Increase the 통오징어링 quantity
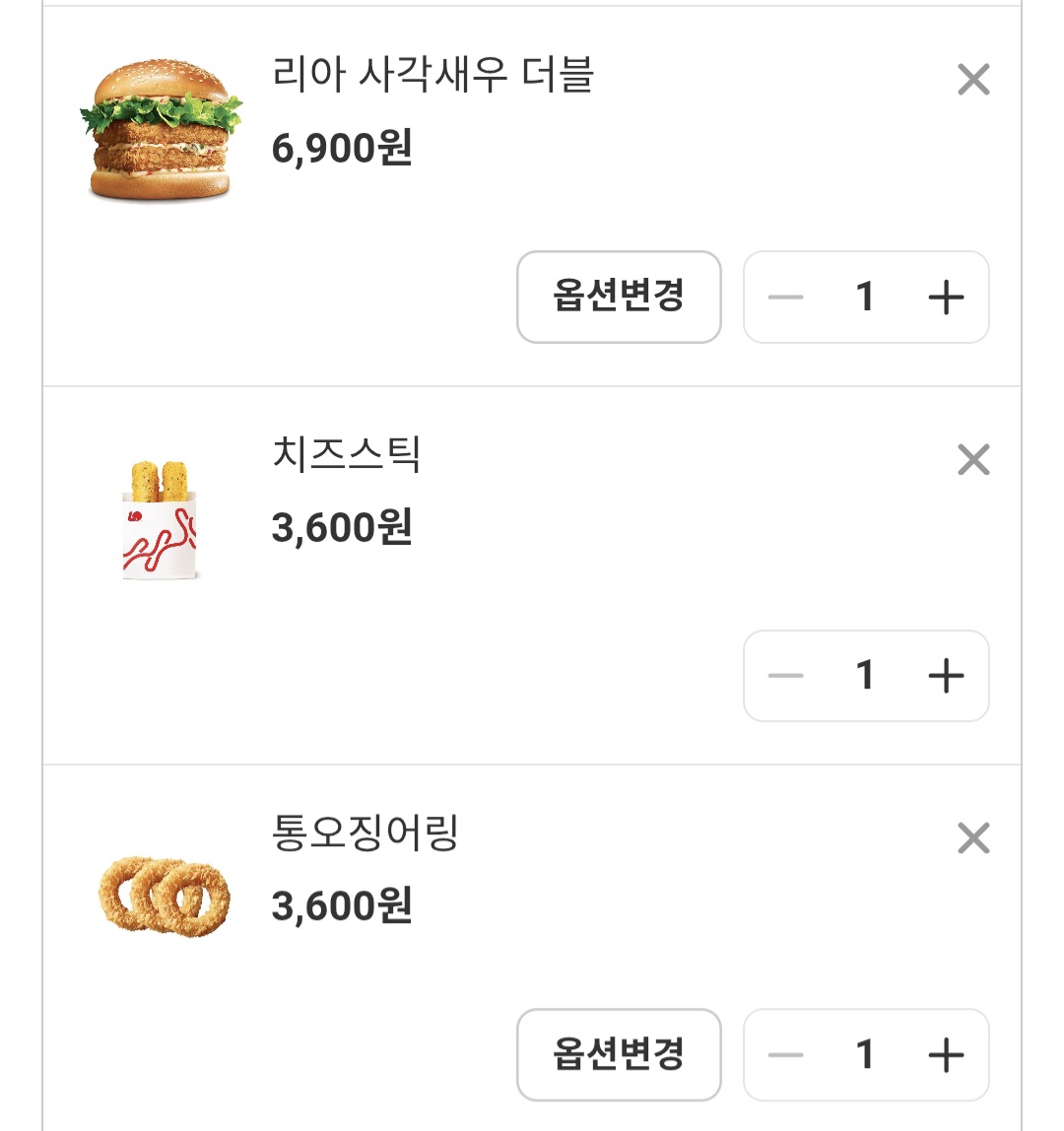 point(946,1055)
